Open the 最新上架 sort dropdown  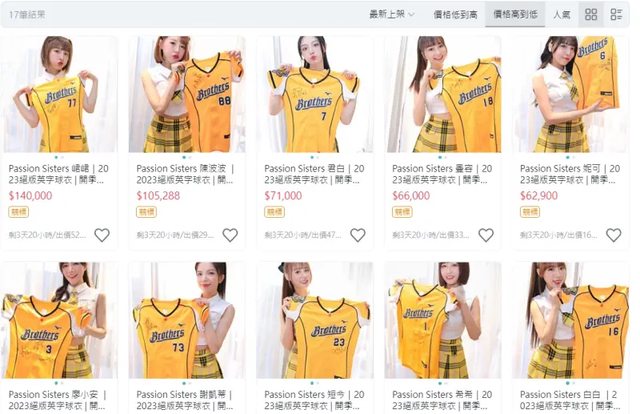pyautogui.click(x=392, y=14)
